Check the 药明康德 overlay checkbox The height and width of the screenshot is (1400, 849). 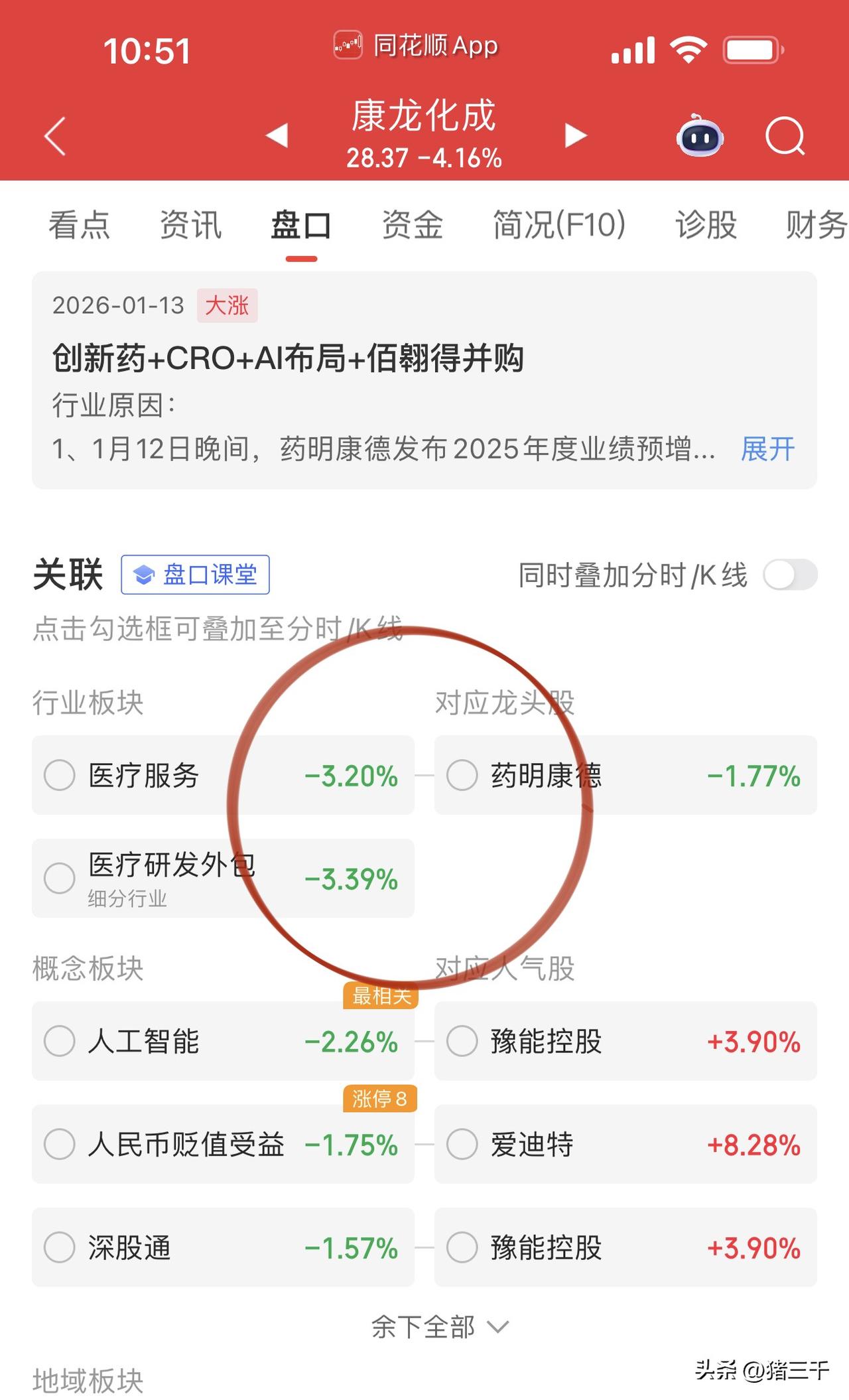[462, 774]
